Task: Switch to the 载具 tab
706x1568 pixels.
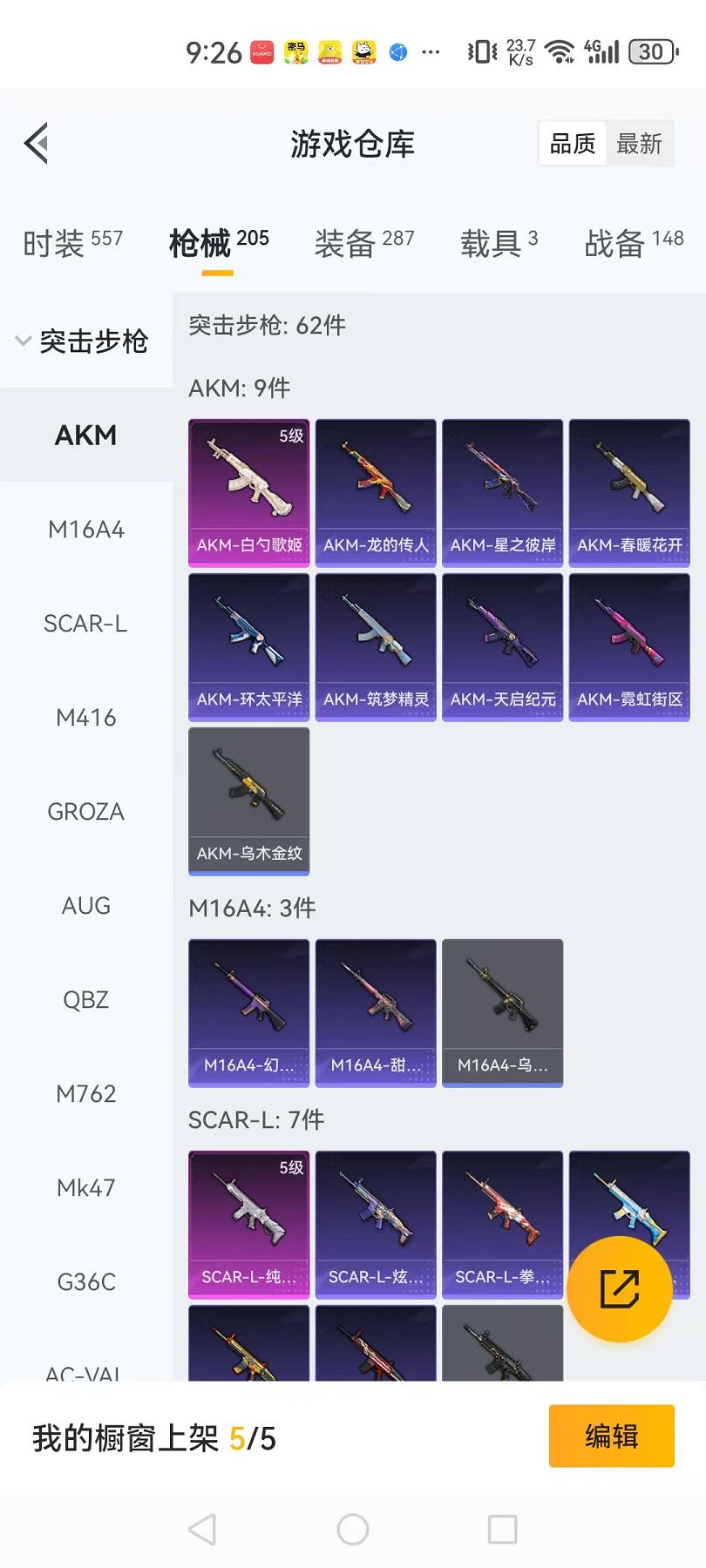Action: tap(499, 243)
